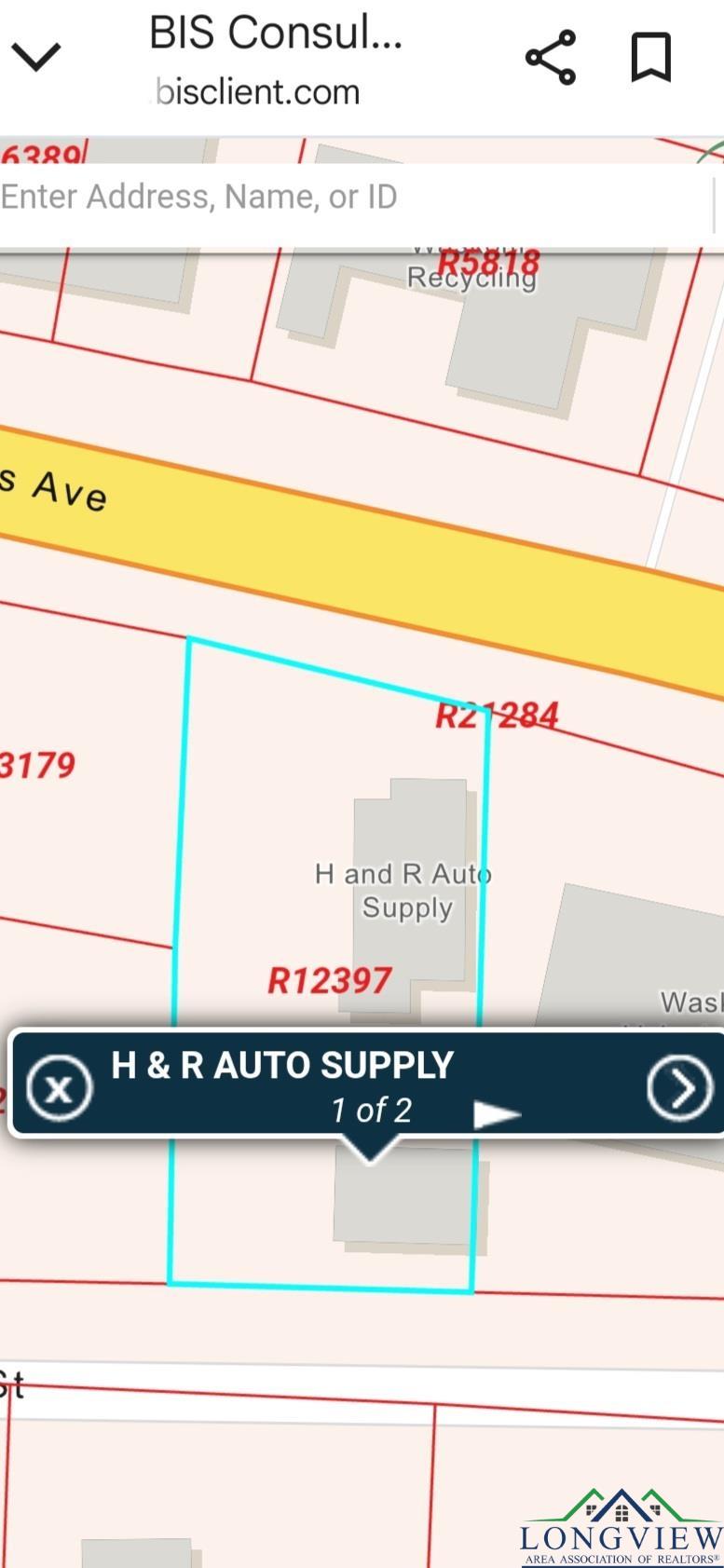Show the next result in the popup

pos(497,1113)
